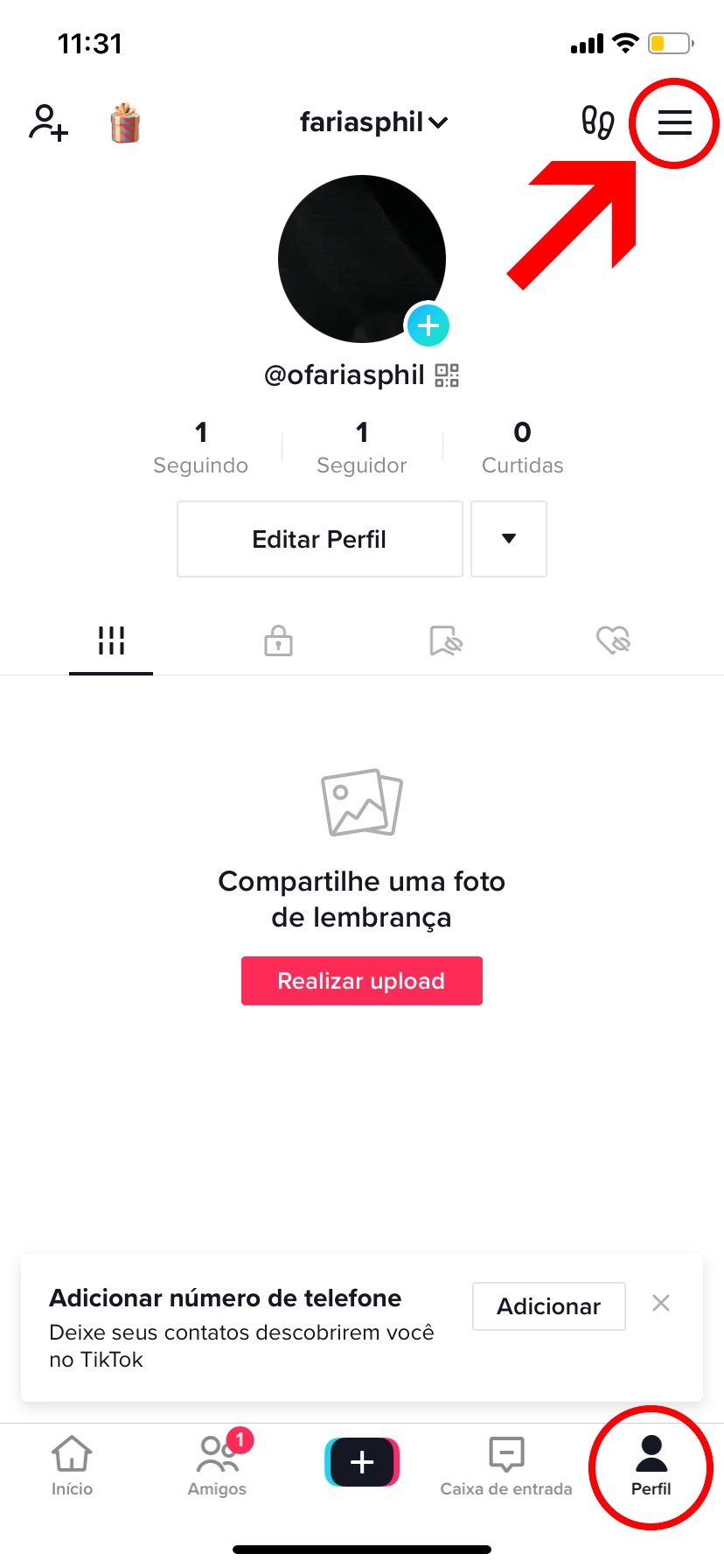Open Caixa de entrada inbox

click(x=506, y=1464)
